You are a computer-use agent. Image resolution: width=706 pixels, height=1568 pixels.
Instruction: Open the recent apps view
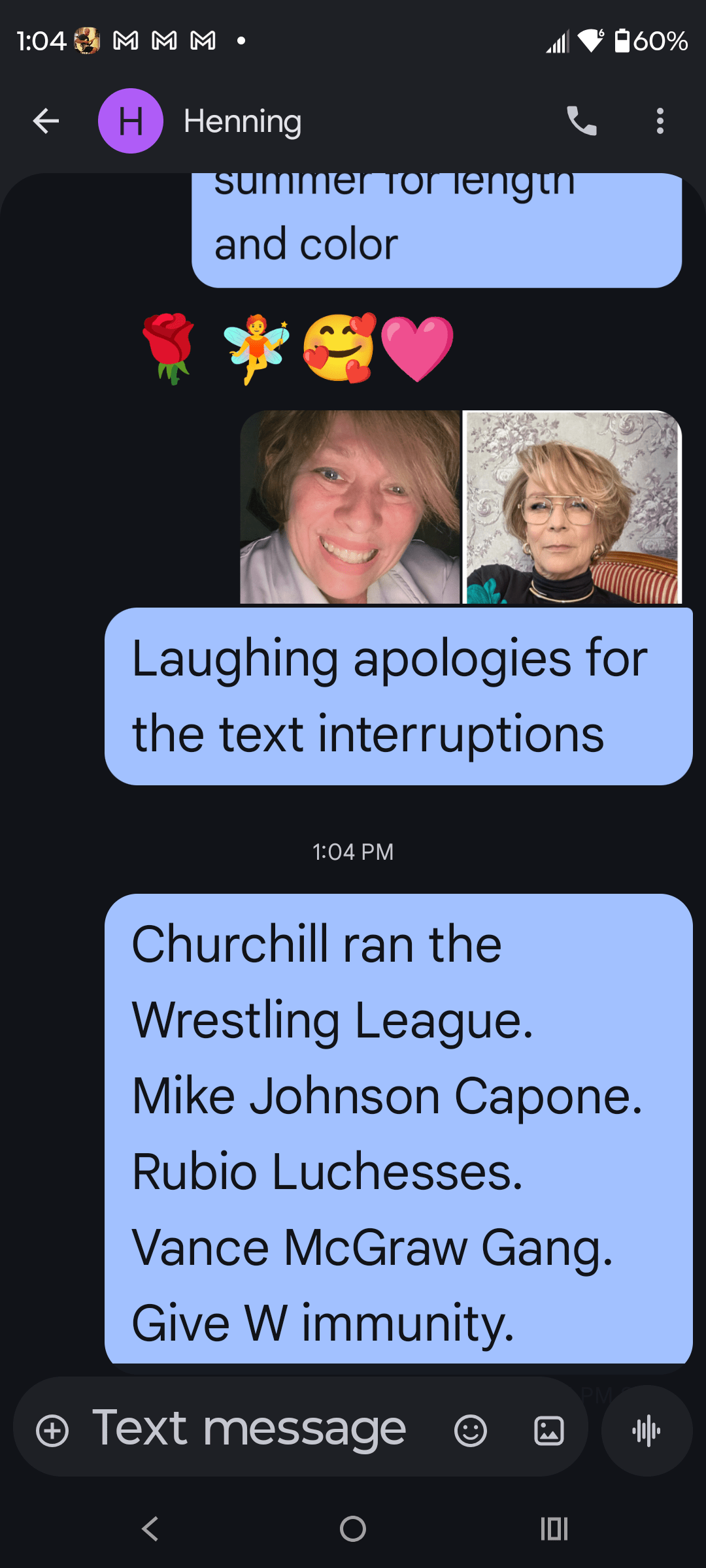point(554,1529)
